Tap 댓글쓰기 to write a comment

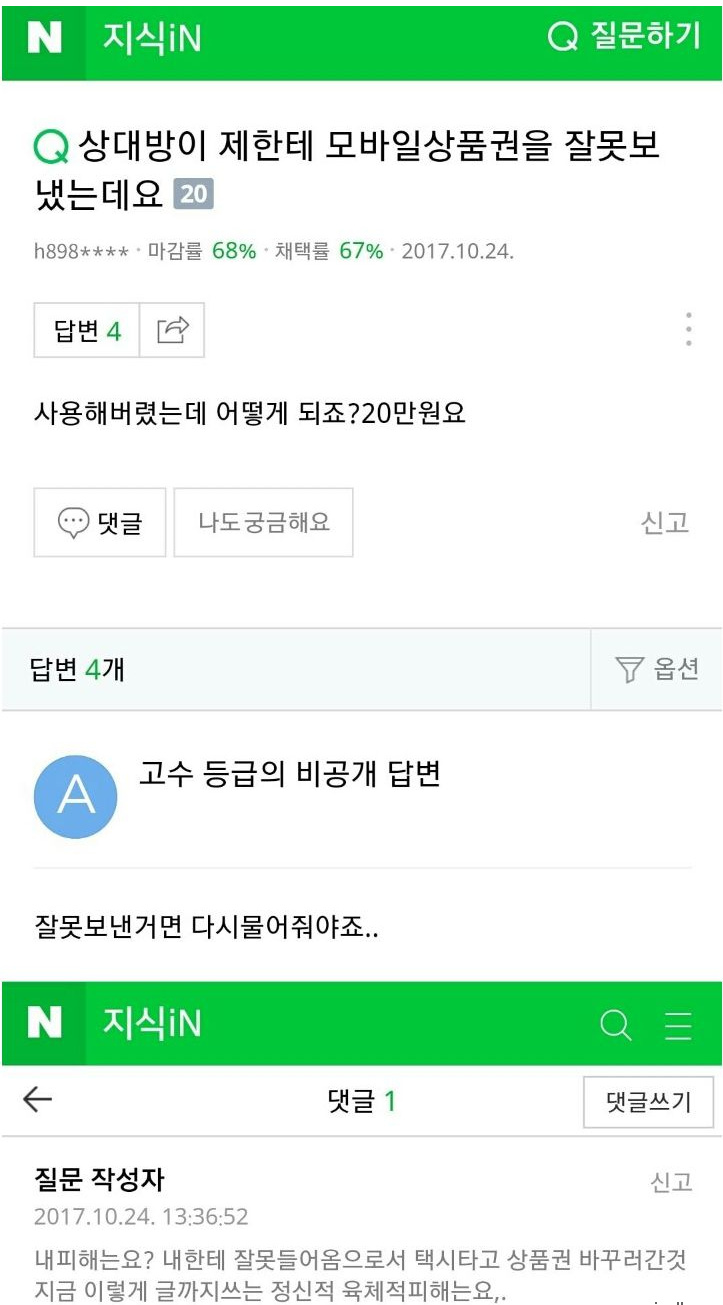pyautogui.click(x=649, y=1102)
